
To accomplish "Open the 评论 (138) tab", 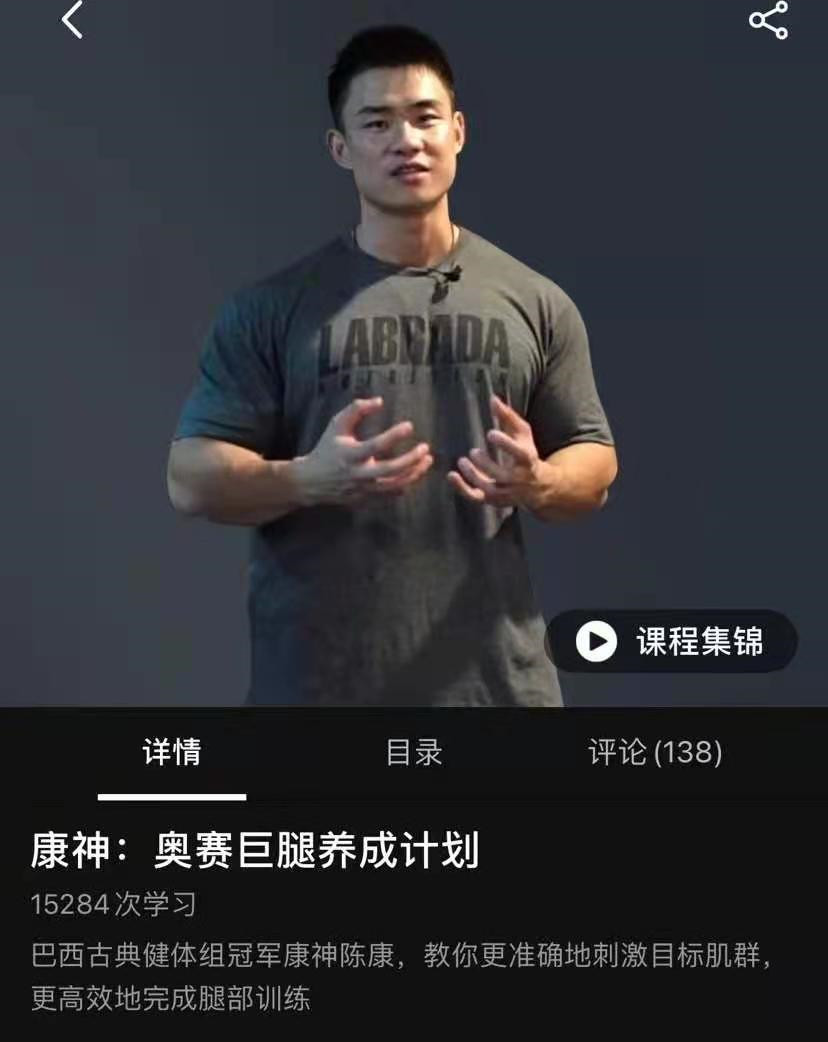I will point(655,752).
